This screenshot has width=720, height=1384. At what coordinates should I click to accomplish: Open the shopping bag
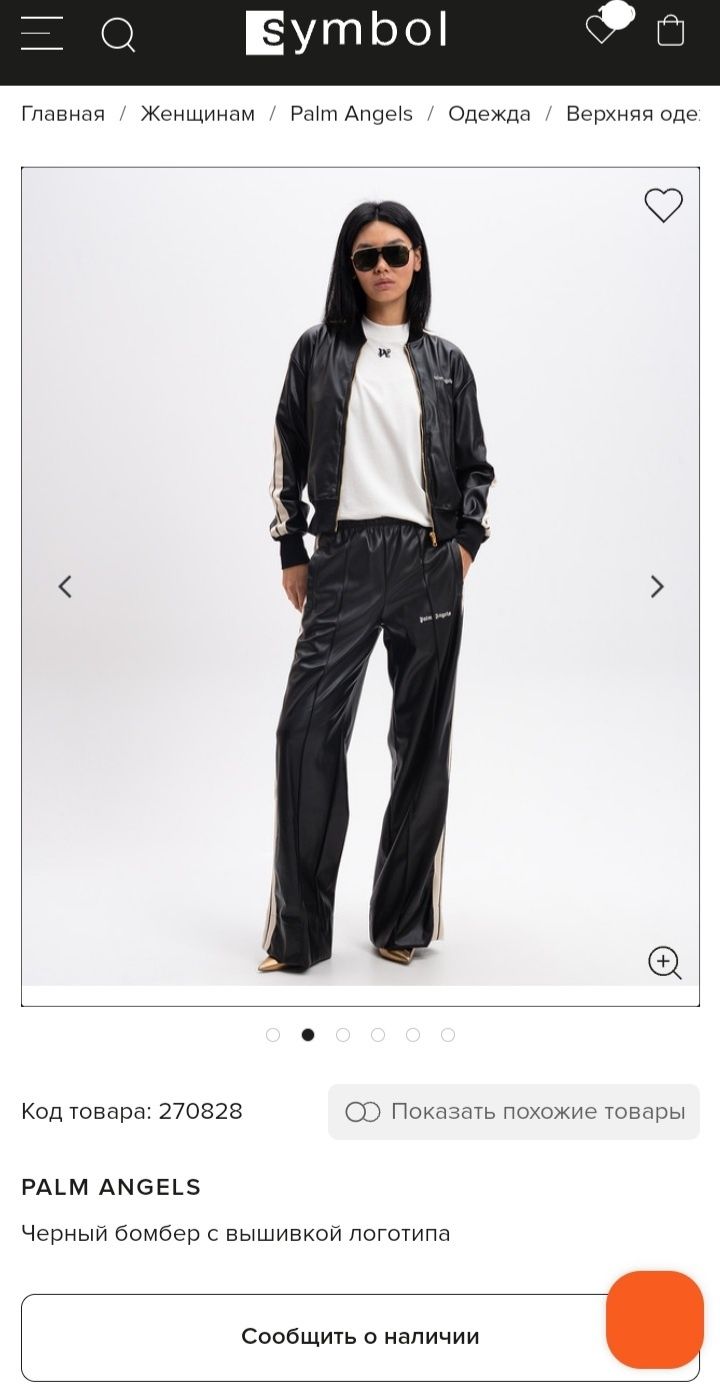[x=671, y=30]
